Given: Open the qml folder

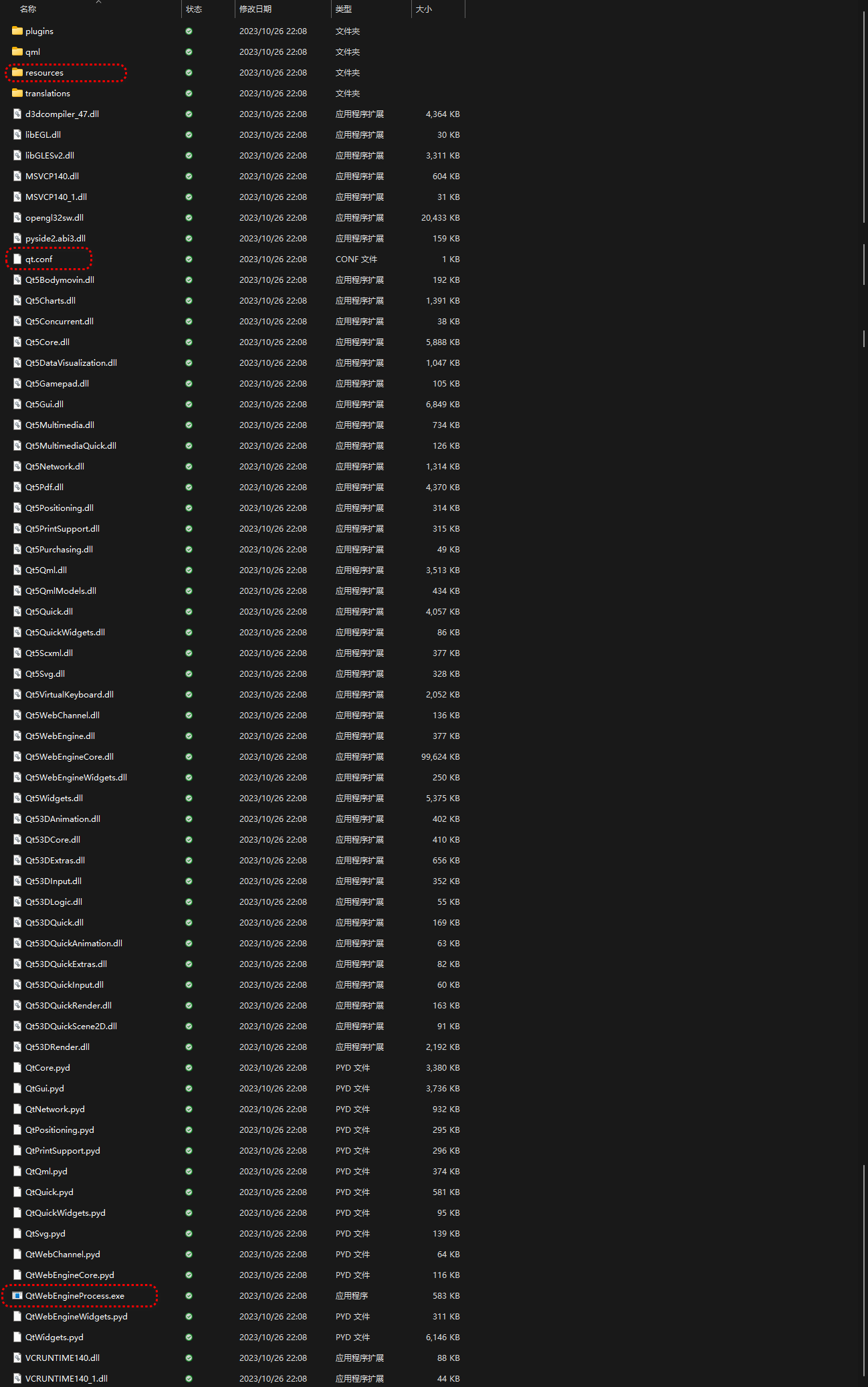Looking at the screenshot, I should coord(32,52).
